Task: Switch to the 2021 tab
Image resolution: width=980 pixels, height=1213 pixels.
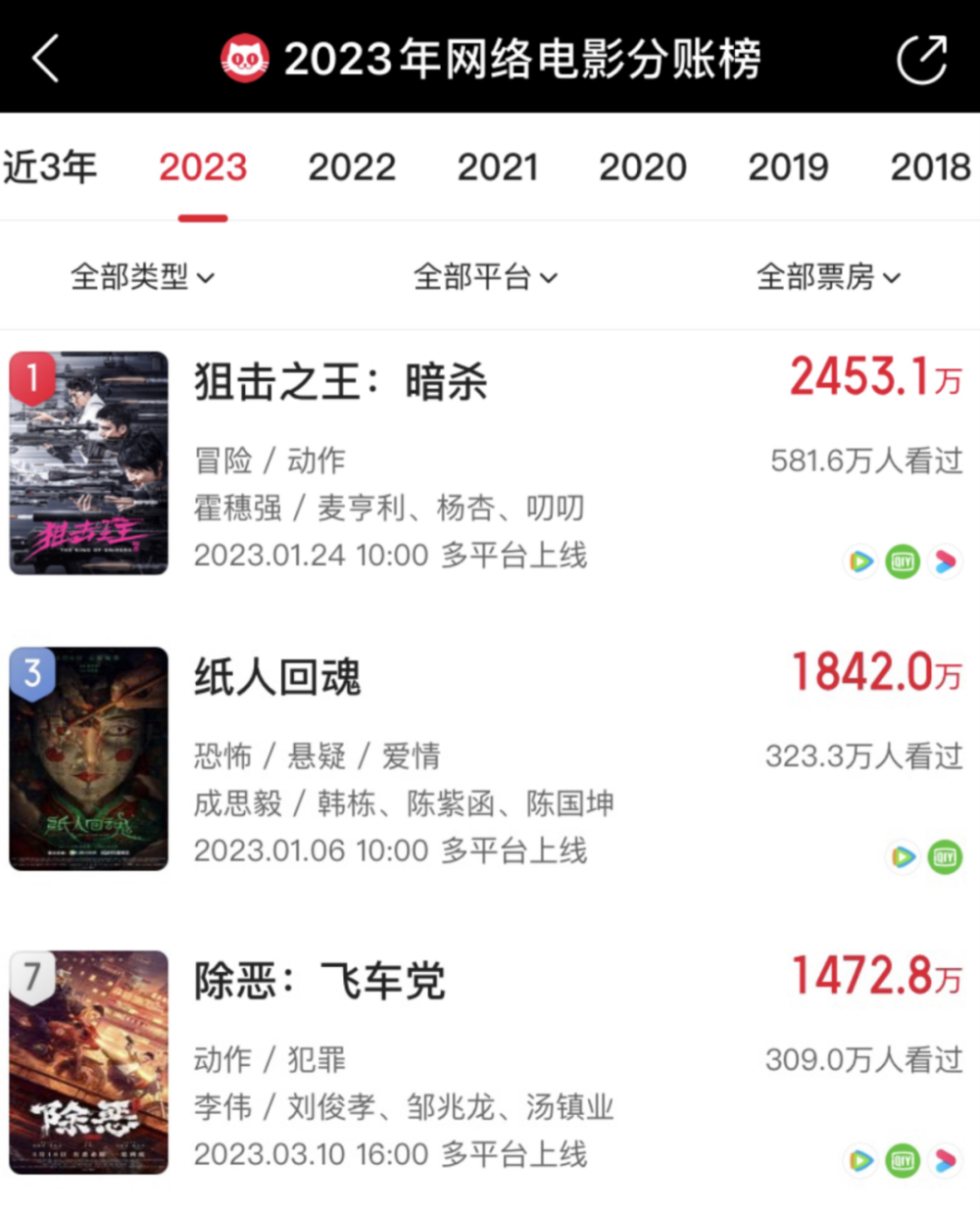Action: (498, 168)
